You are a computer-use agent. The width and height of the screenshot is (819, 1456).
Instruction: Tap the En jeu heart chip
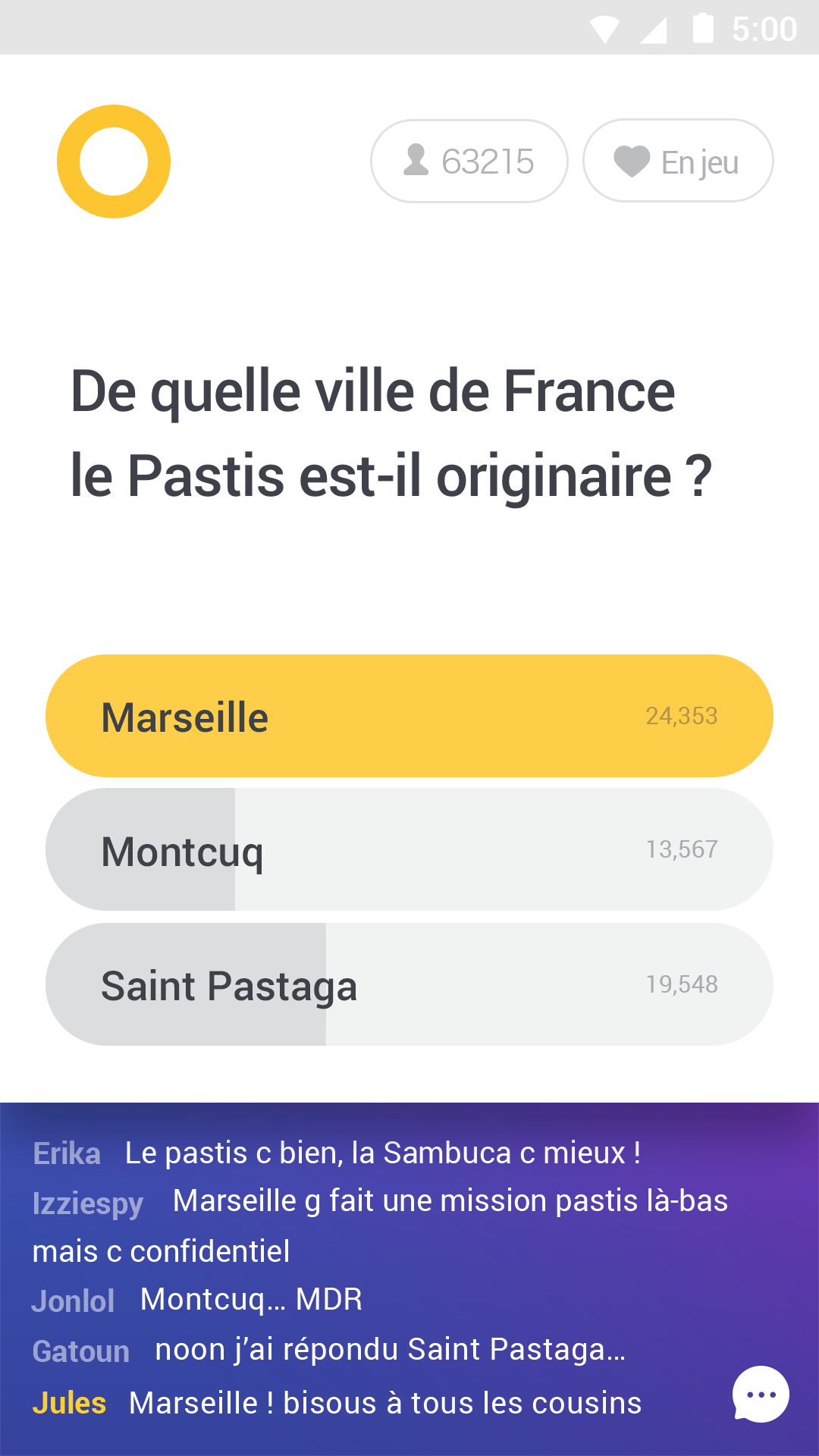tap(678, 161)
